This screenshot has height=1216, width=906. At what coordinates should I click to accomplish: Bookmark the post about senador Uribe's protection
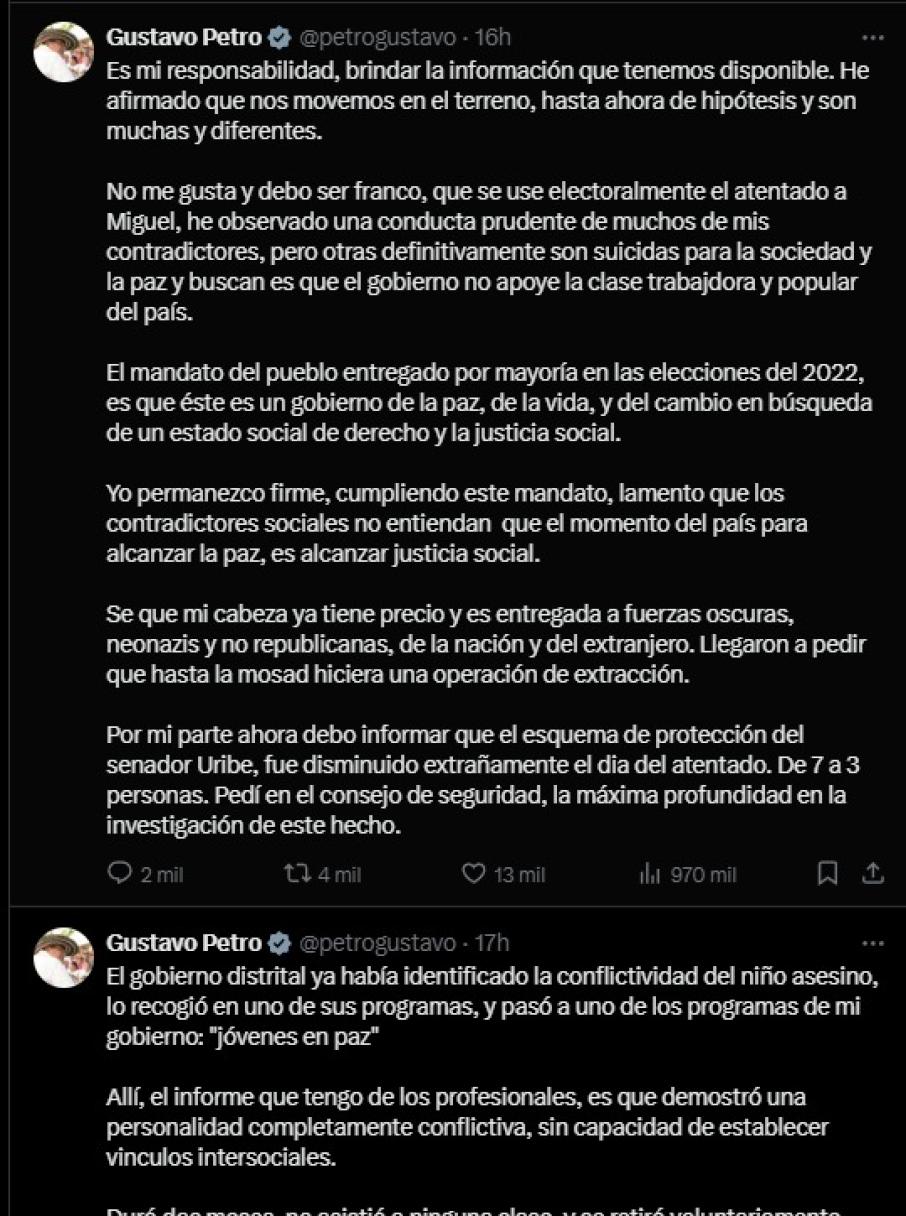pos(828,874)
